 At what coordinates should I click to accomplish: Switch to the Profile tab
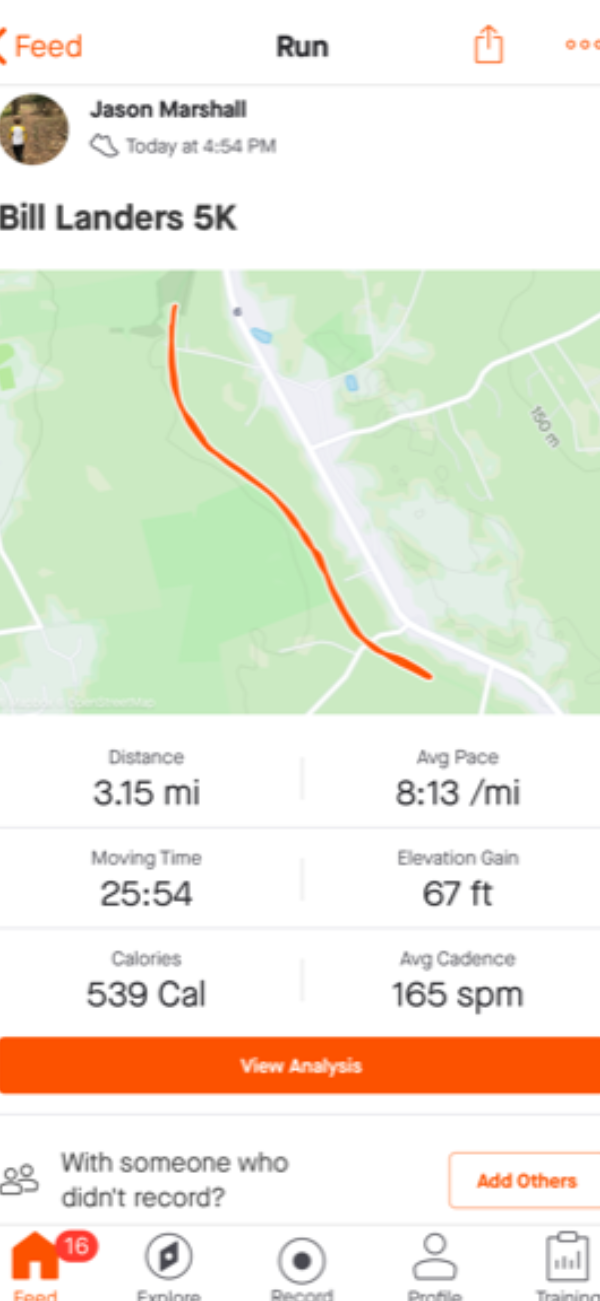[x=434, y=1267]
